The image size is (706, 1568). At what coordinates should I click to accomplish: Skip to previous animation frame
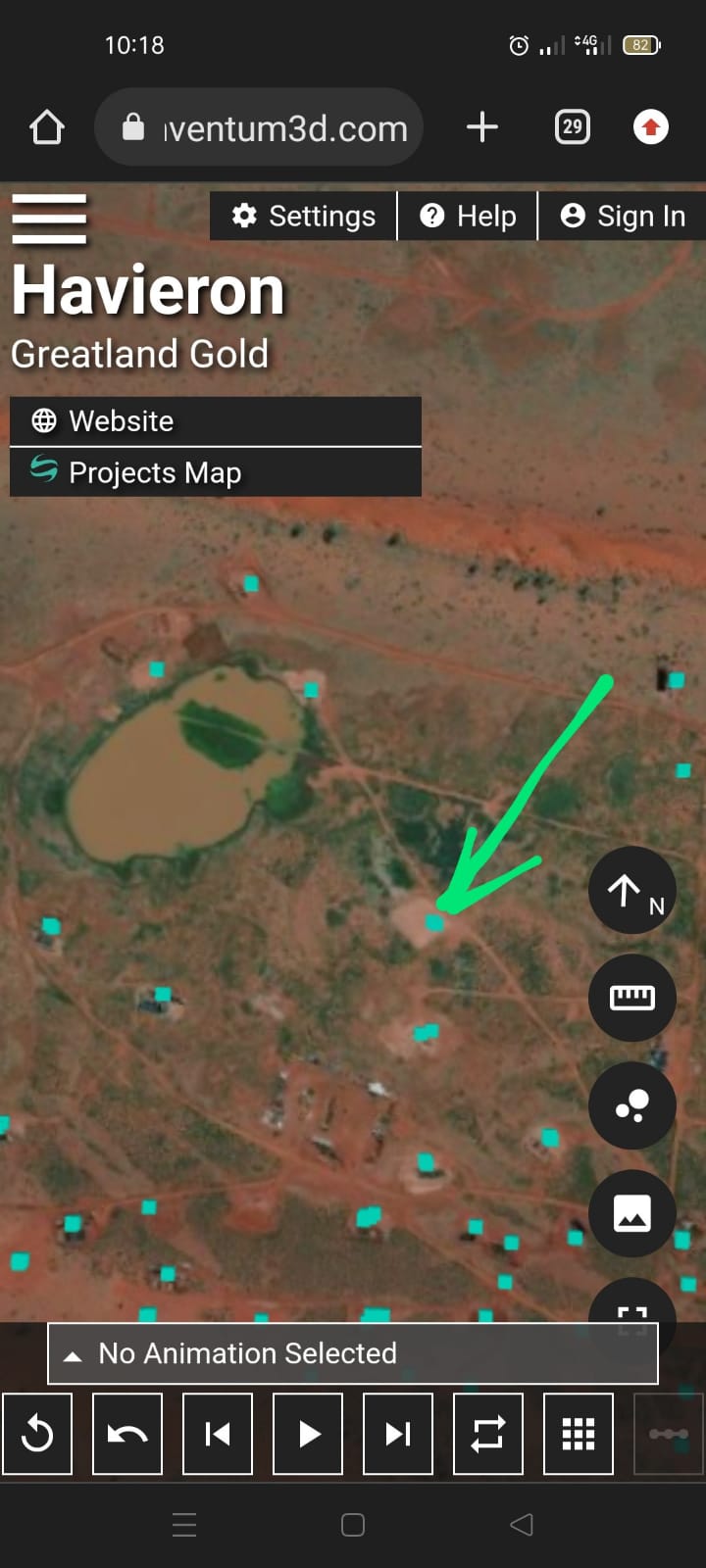pyautogui.click(x=218, y=1434)
